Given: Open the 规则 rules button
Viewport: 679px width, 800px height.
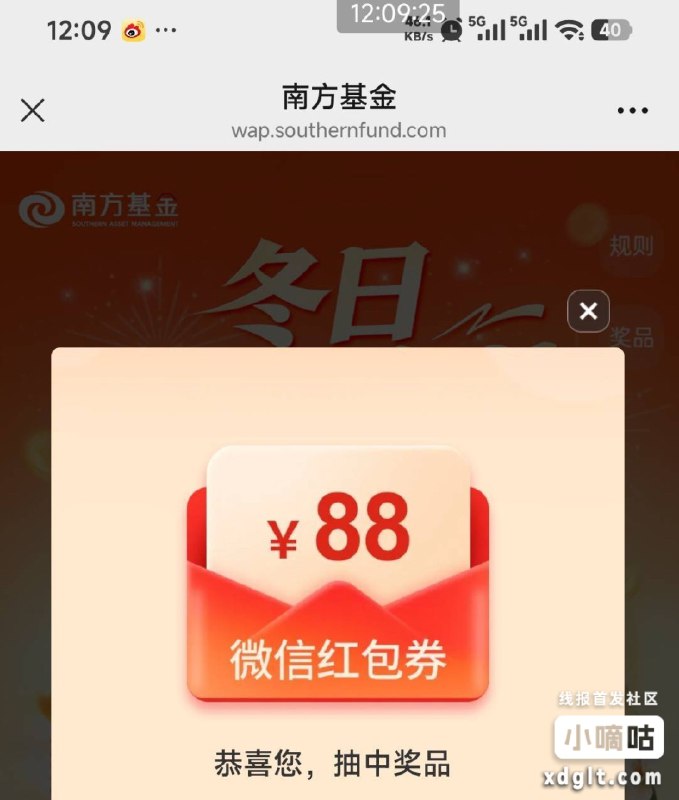Looking at the screenshot, I should [631, 246].
